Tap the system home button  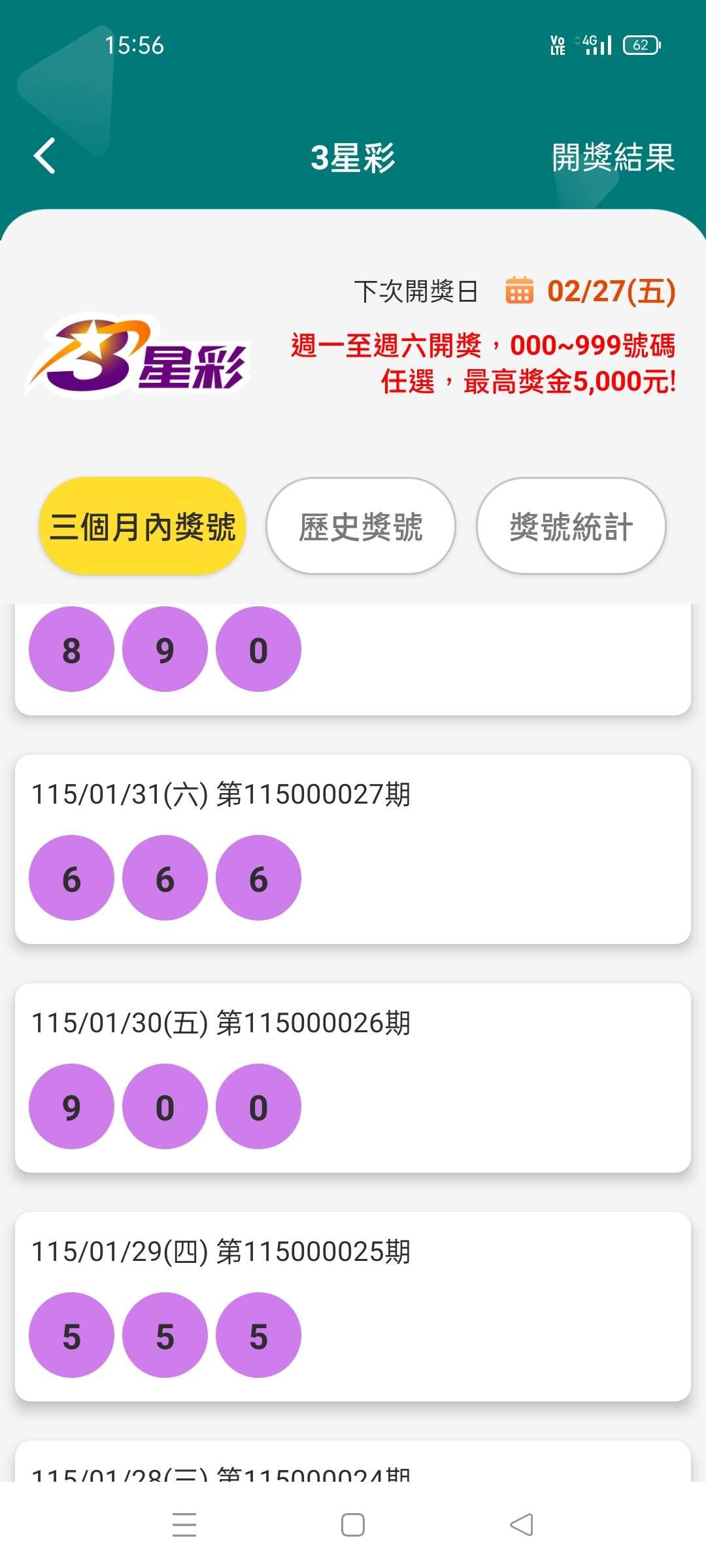pos(353,1525)
